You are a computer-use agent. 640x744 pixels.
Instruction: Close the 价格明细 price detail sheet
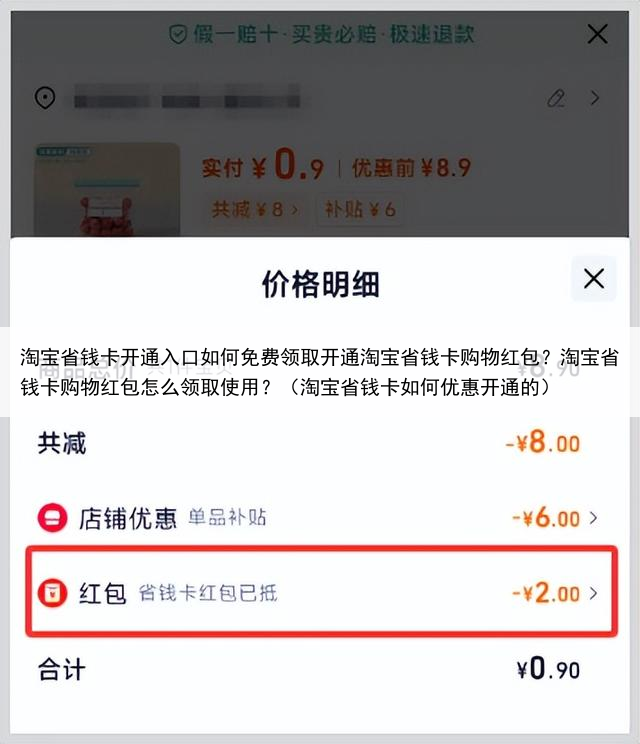click(593, 279)
